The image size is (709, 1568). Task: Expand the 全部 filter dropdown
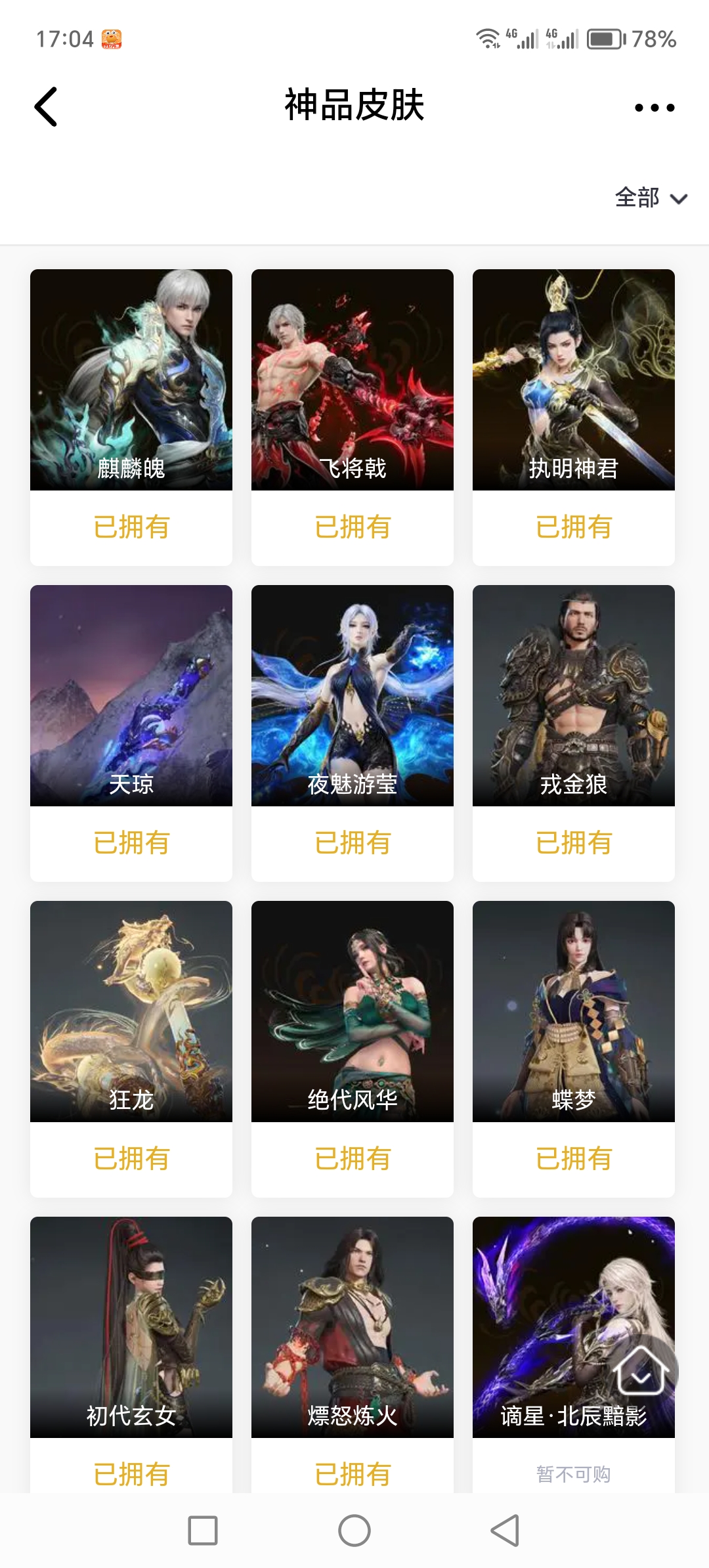point(650,198)
